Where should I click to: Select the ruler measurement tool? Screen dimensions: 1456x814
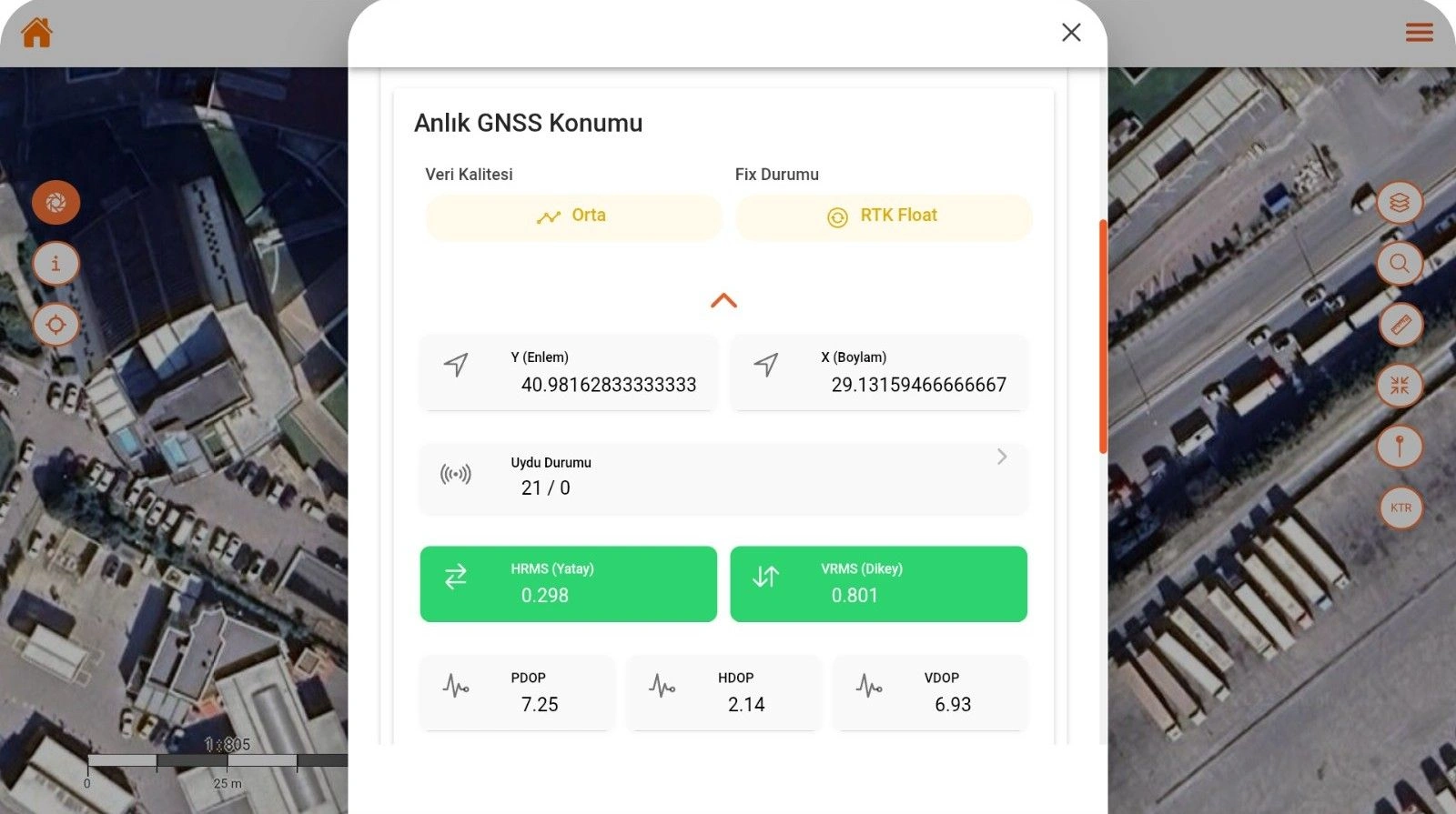pos(1400,325)
